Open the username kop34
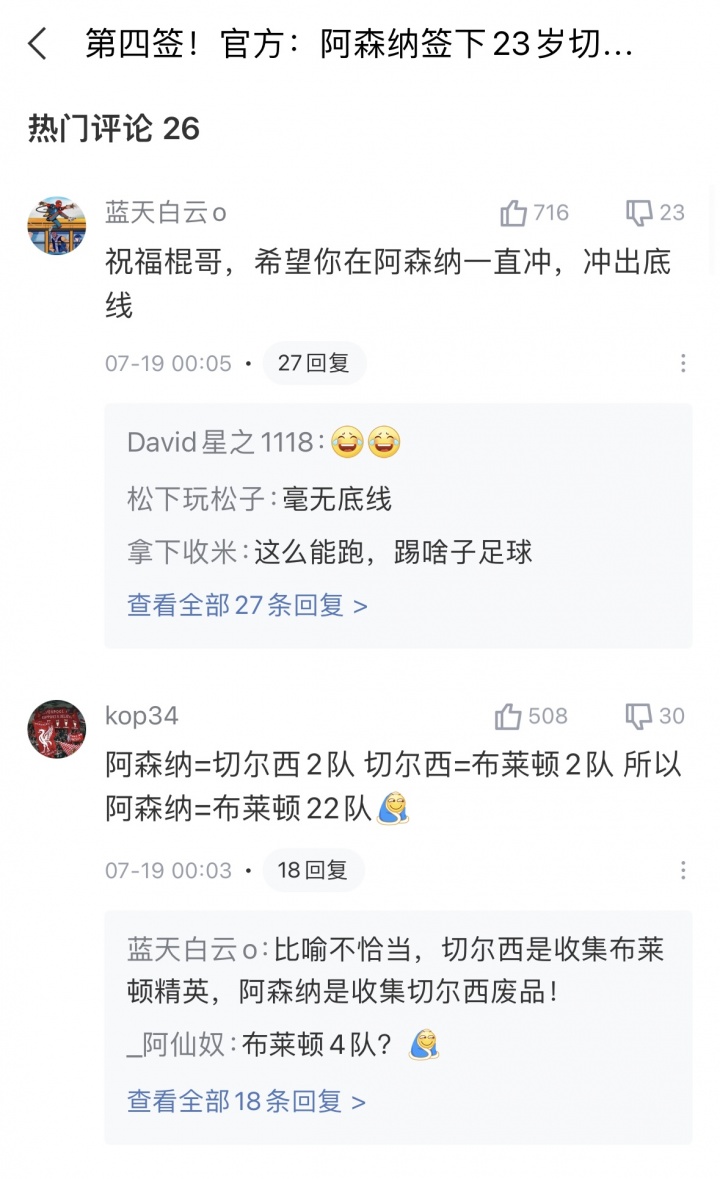The image size is (720, 1179). pyautogui.click(x=142, y=716)
